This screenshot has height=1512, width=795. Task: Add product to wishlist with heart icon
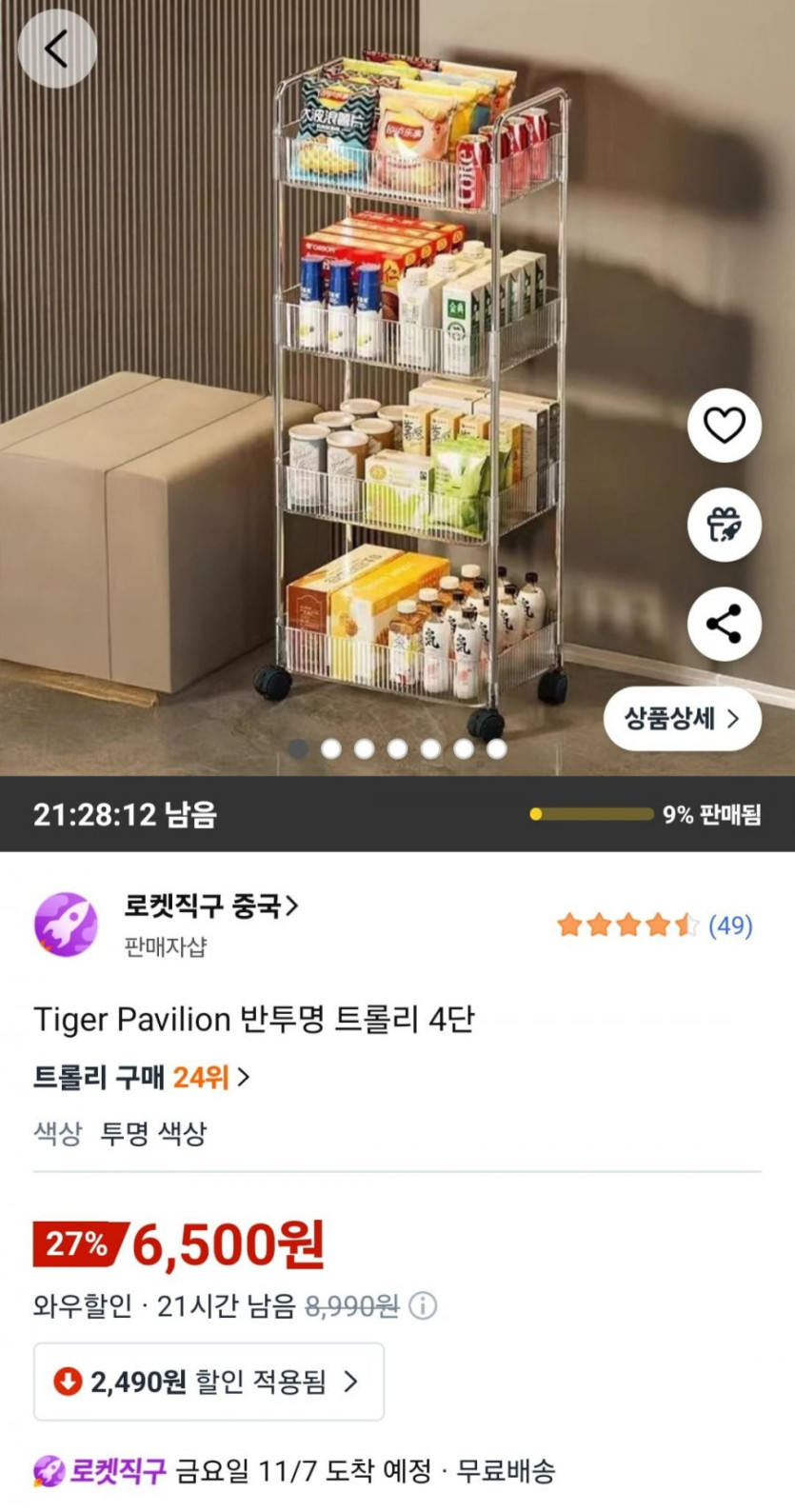[724, 426]
